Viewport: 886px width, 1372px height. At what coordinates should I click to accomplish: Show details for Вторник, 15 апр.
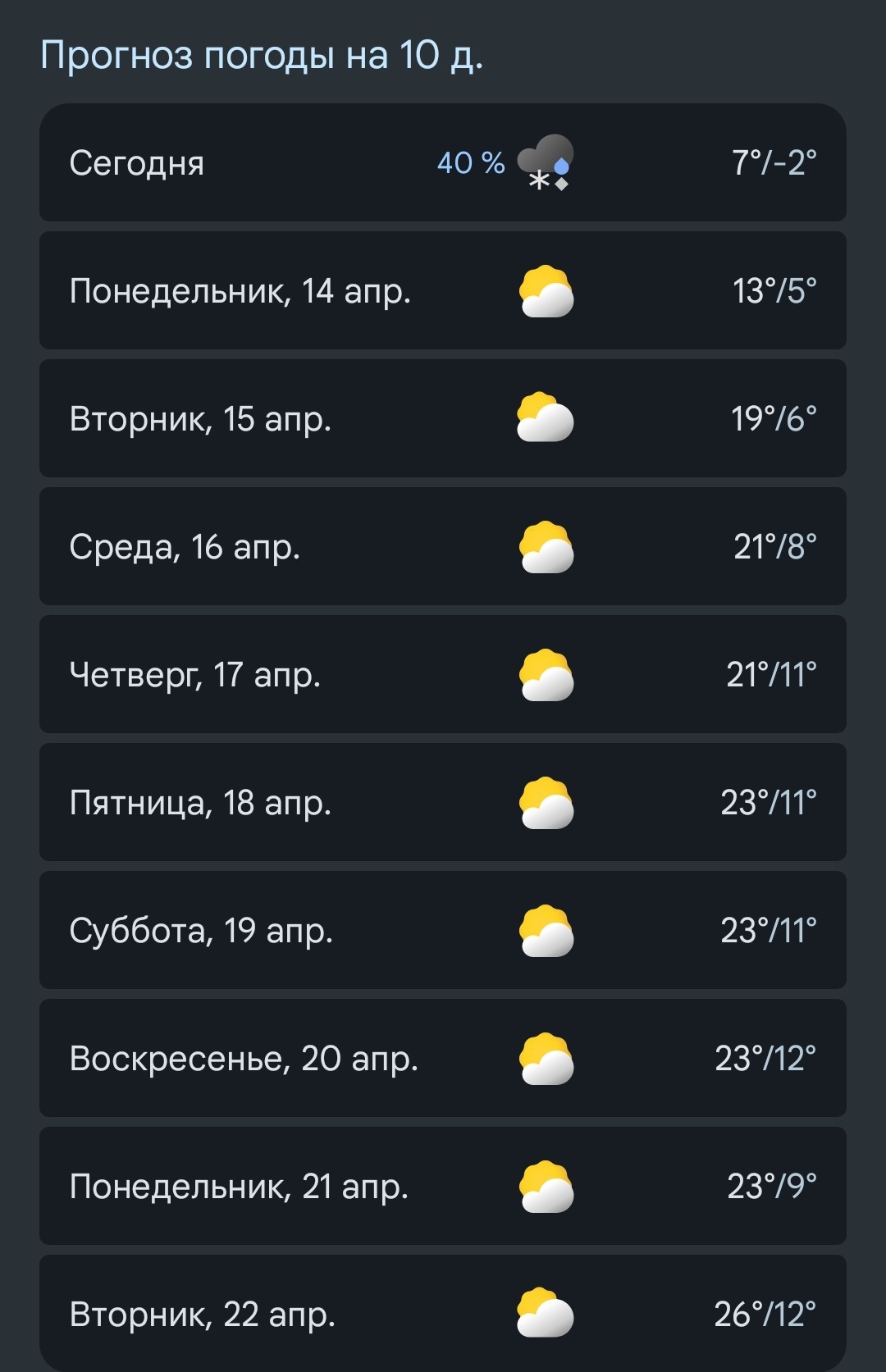(x=443, y=418)
